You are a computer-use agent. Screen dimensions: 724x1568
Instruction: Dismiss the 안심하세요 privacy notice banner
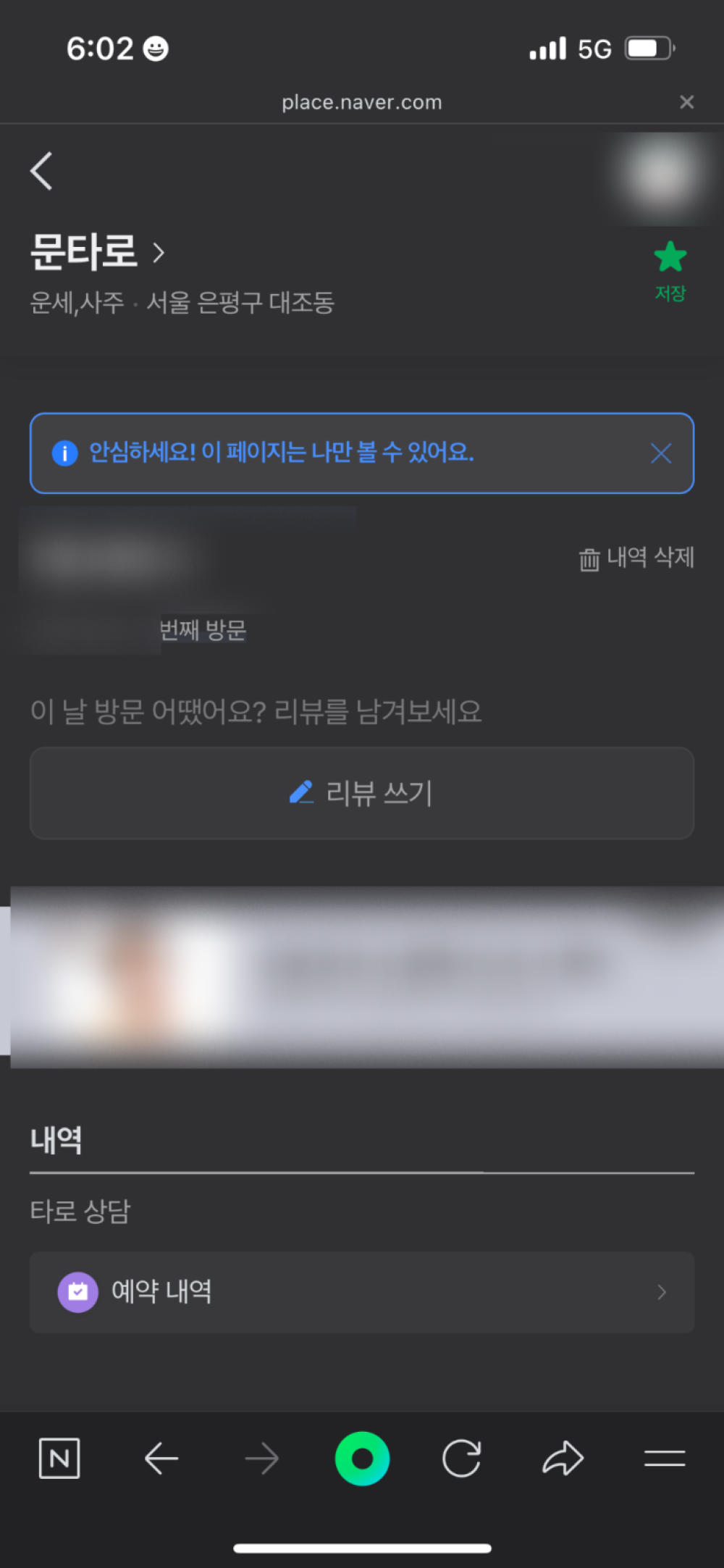[x=660, y=453]
